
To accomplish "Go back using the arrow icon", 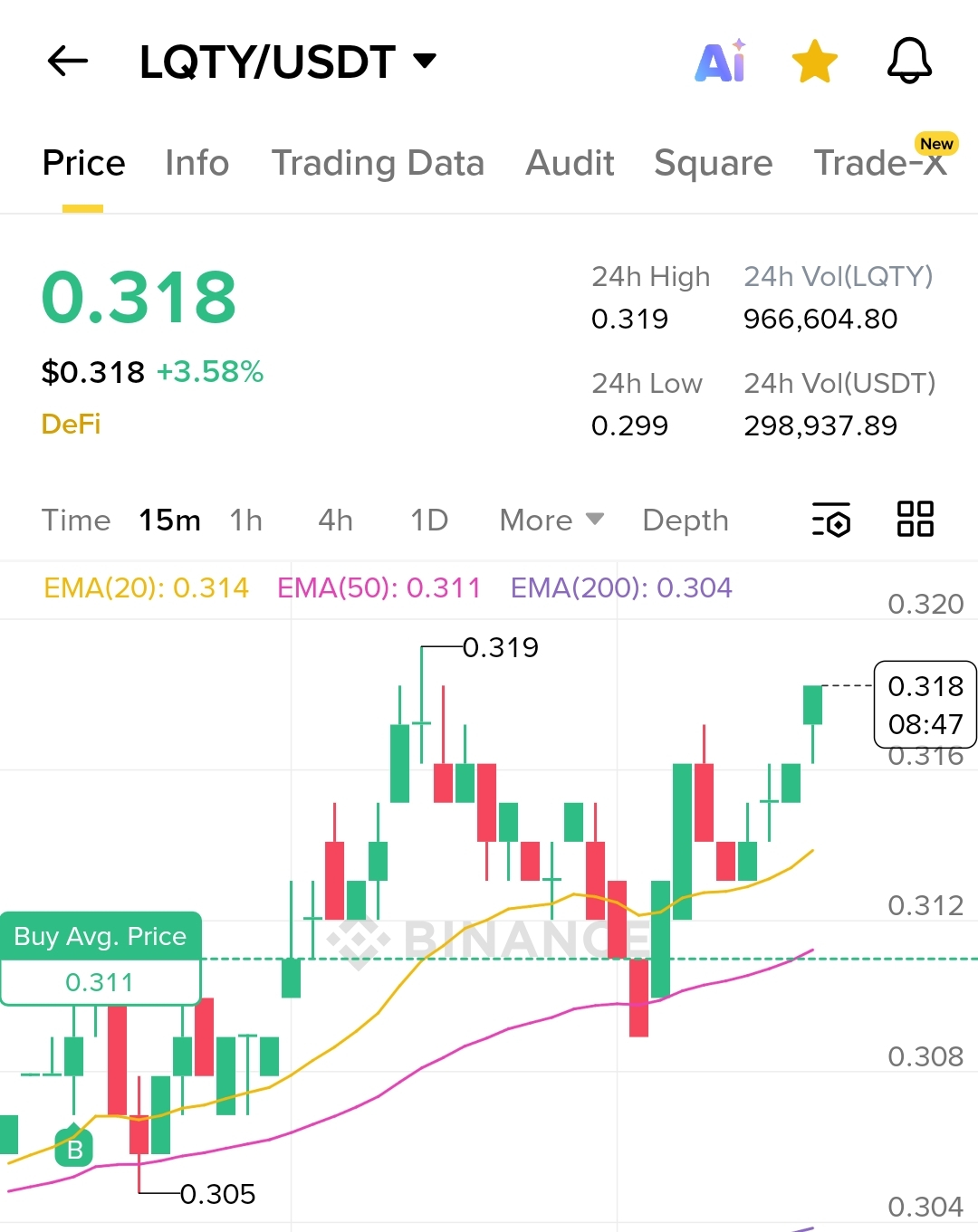I will click(x=68, y=62).
